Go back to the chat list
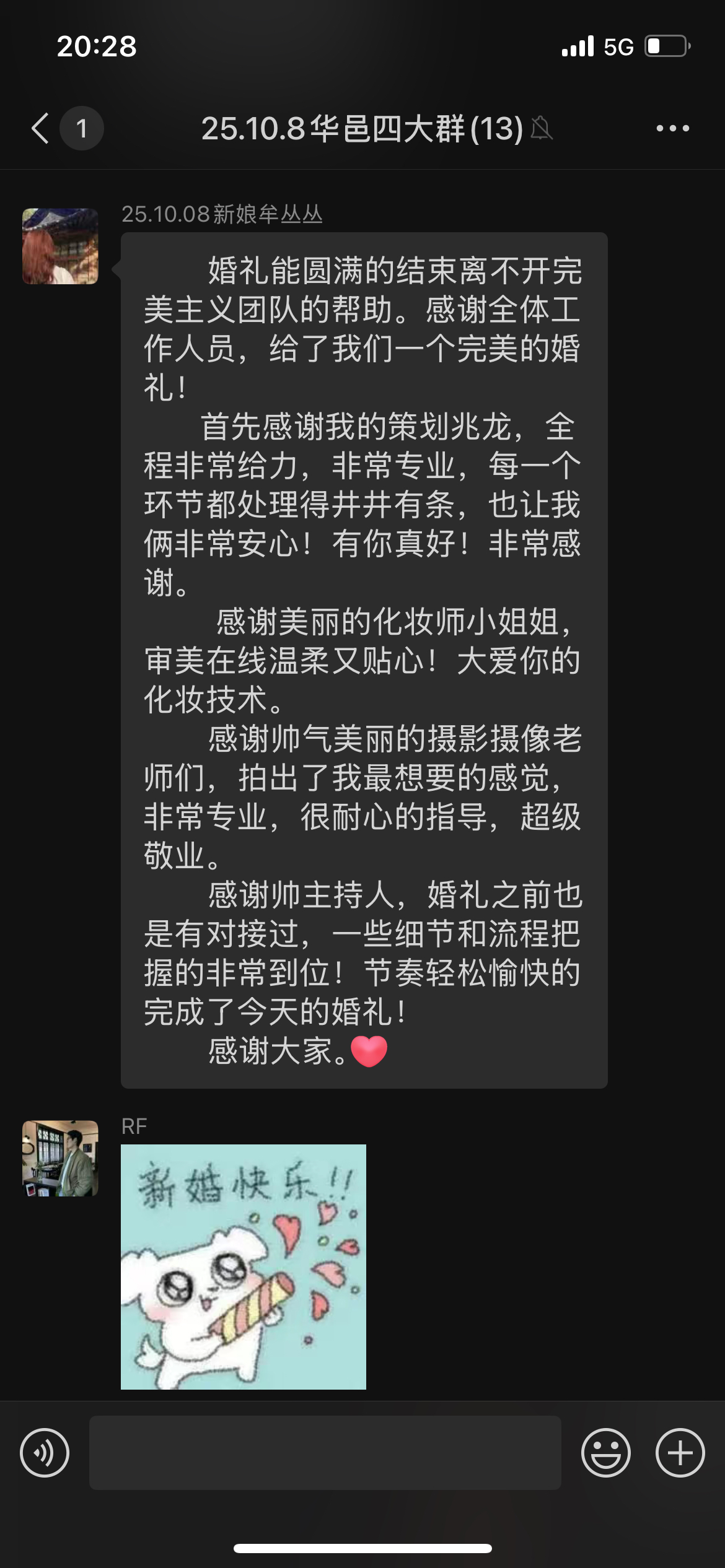The width and height of the screenshot is (725, 1568). tap(41, 128)
